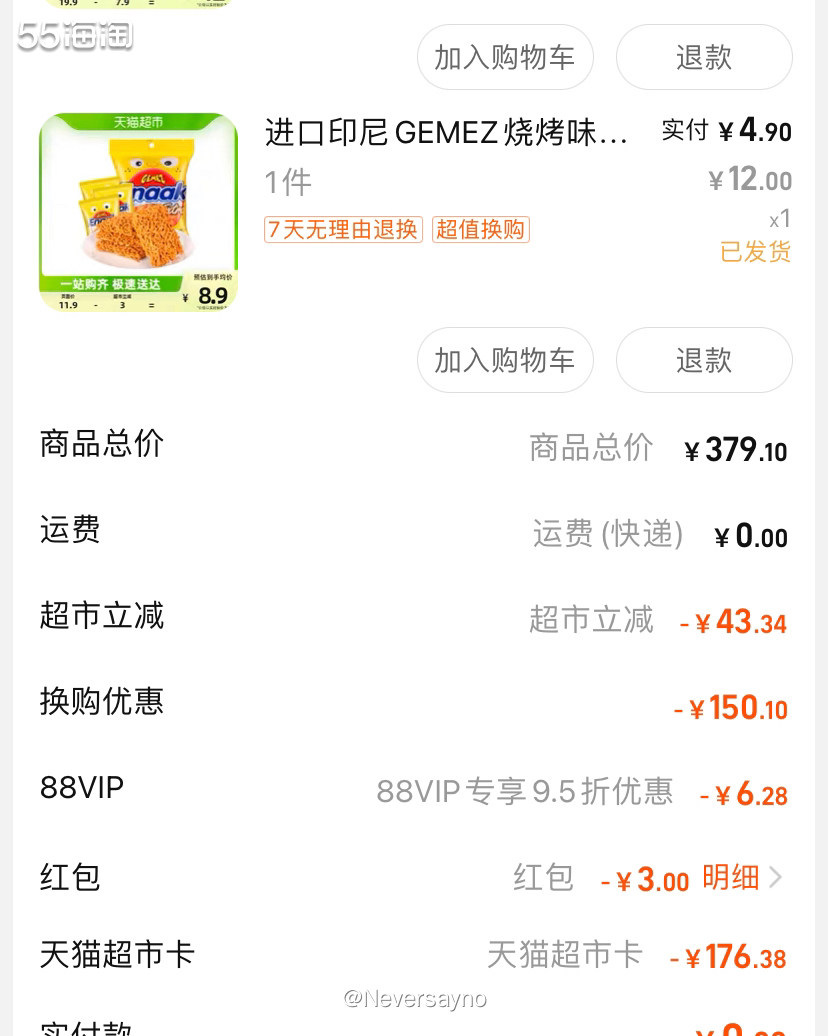Click the arrow next to 明细
828x1036 pixels.
pos(774,877)
